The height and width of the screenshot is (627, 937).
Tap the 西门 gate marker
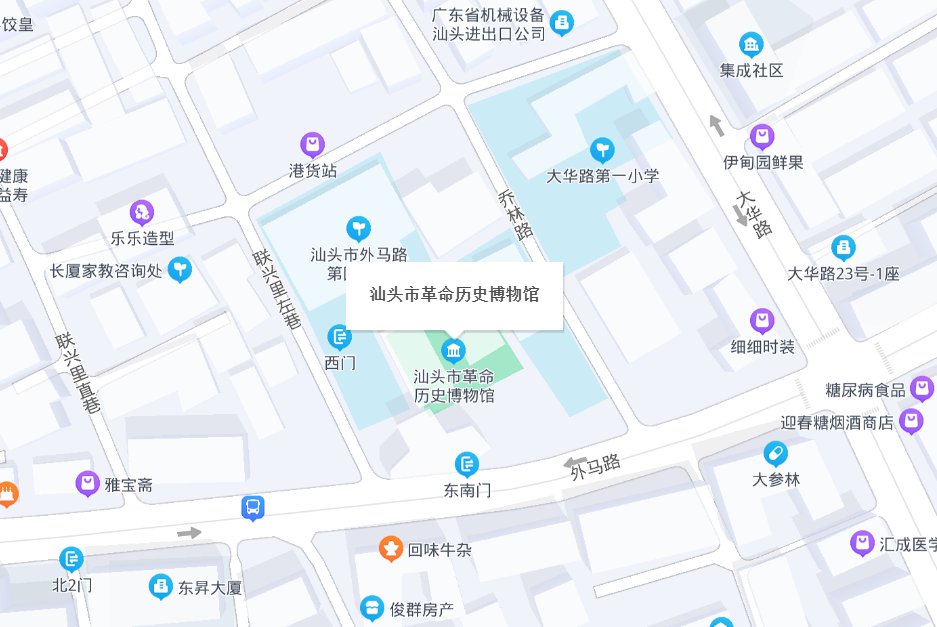pos(340,337)
